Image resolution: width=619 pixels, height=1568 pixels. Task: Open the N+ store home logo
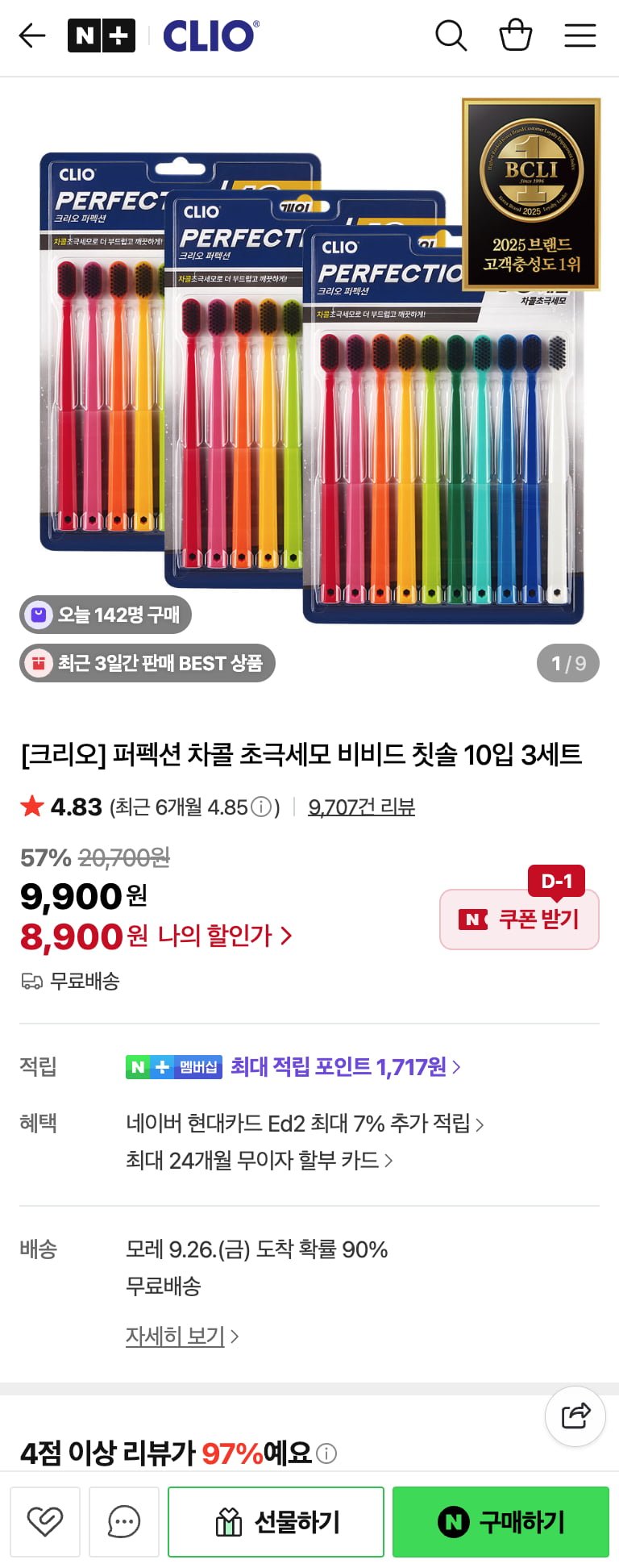(x=101, y=35)
